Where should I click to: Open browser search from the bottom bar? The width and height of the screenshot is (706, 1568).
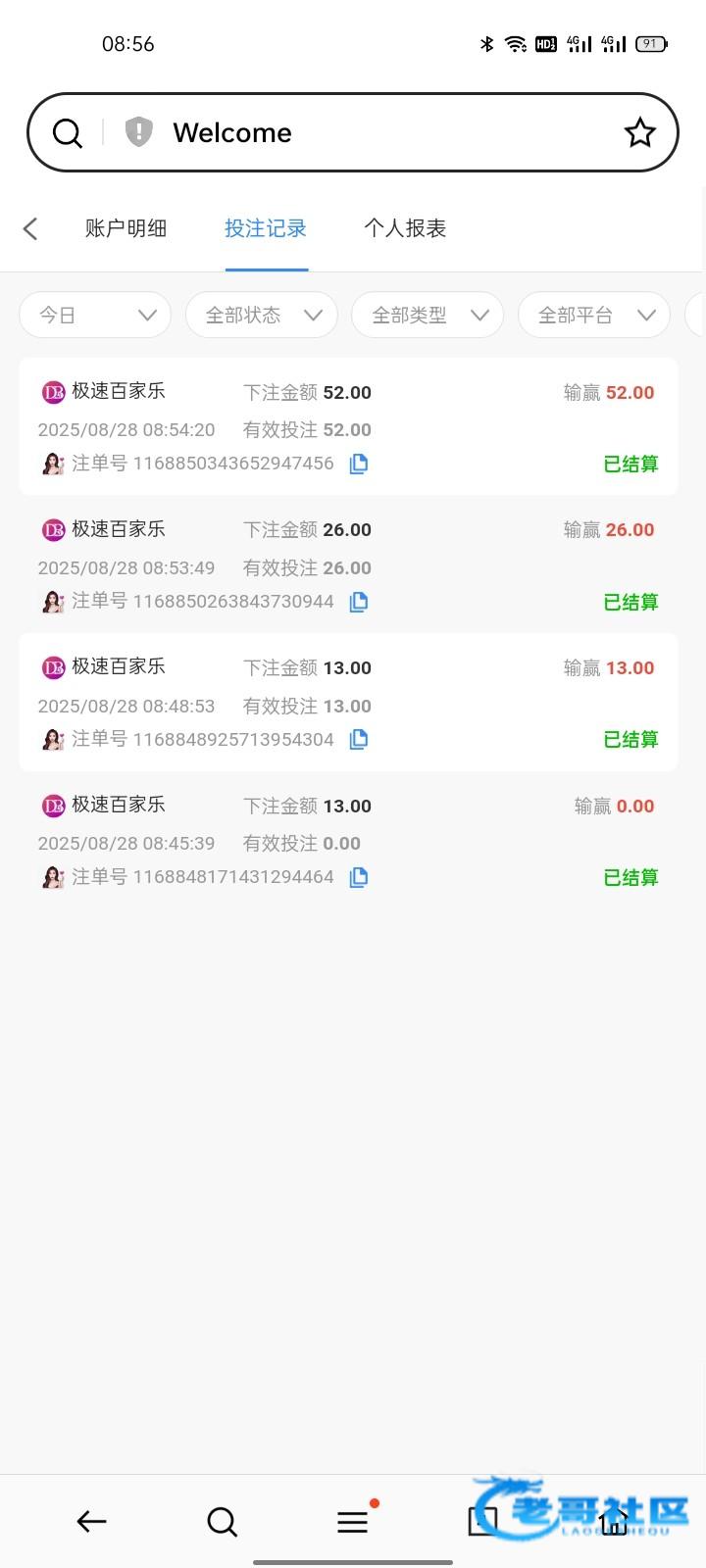pos(222,1521)
